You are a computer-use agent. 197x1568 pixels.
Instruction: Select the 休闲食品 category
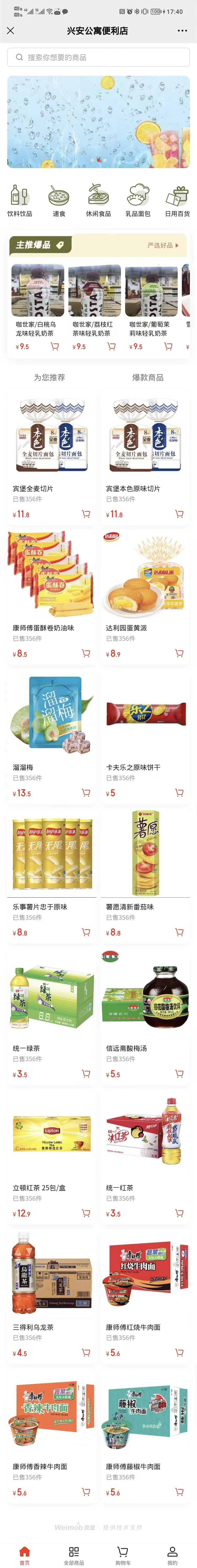coord(98,200)
